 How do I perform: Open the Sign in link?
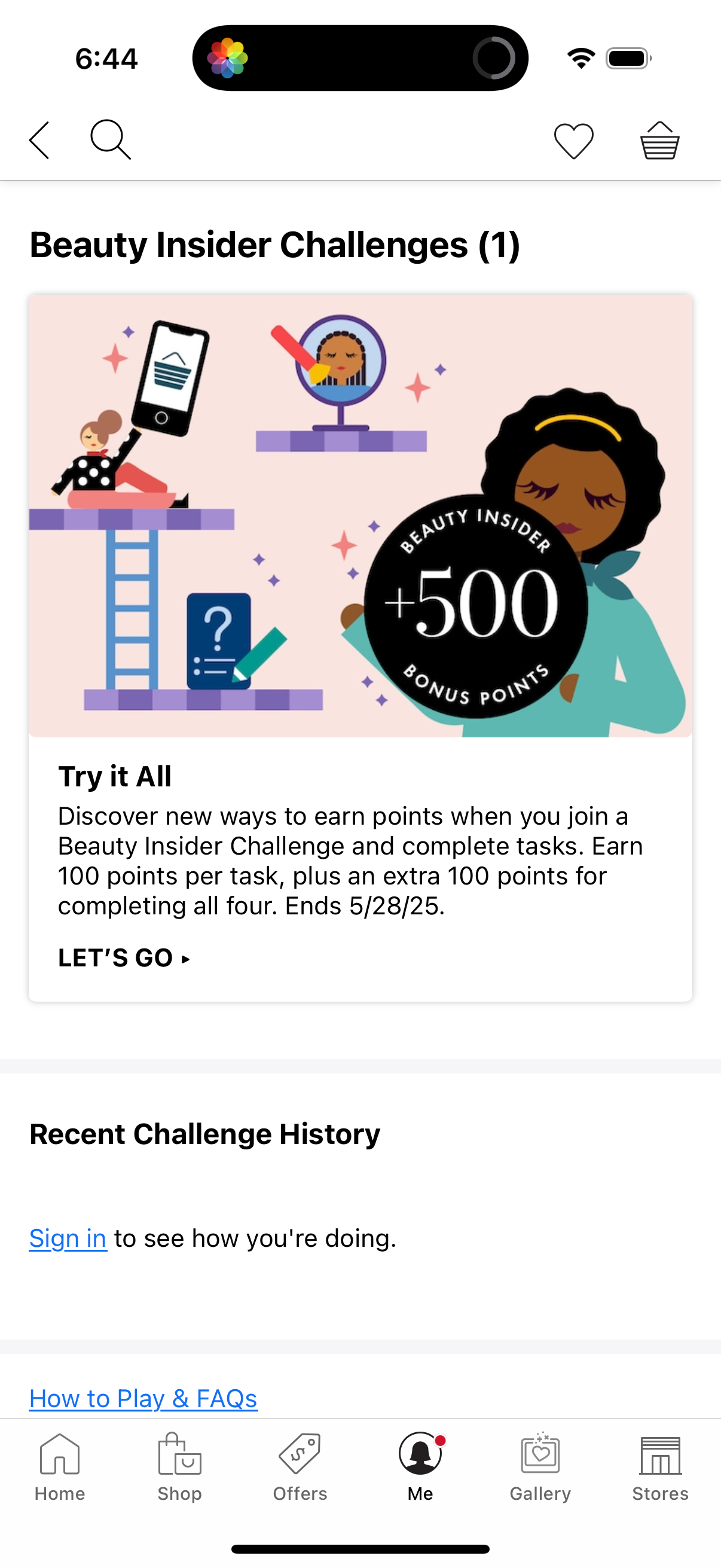coord(67,1237)
